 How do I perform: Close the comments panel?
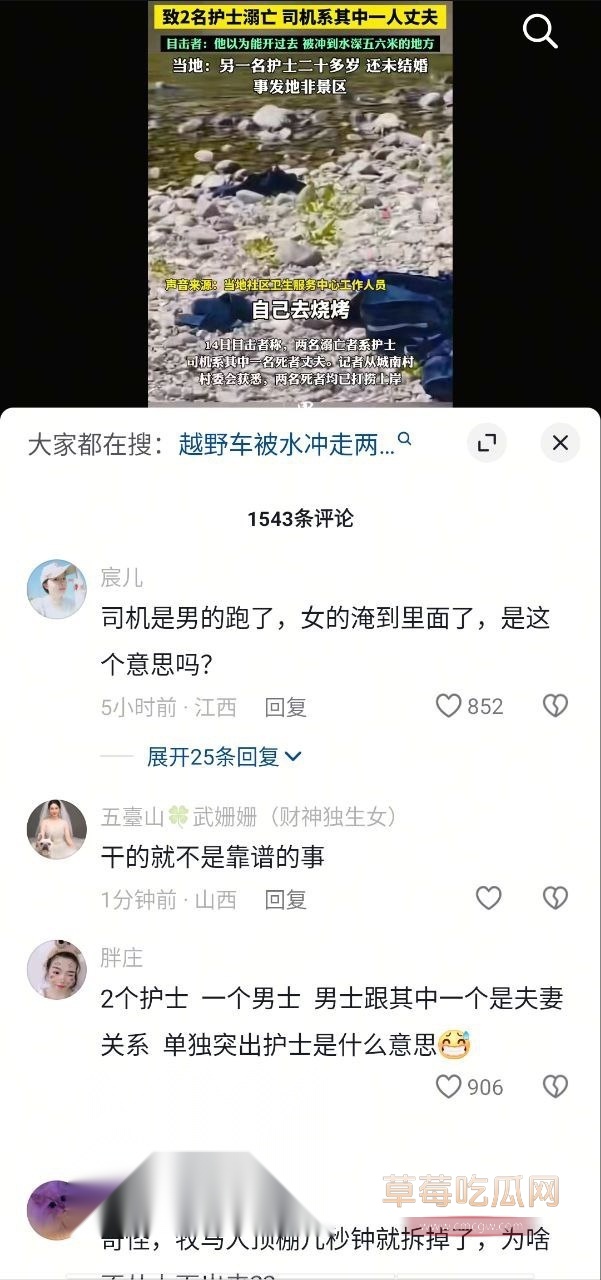[x=560, y=443]
